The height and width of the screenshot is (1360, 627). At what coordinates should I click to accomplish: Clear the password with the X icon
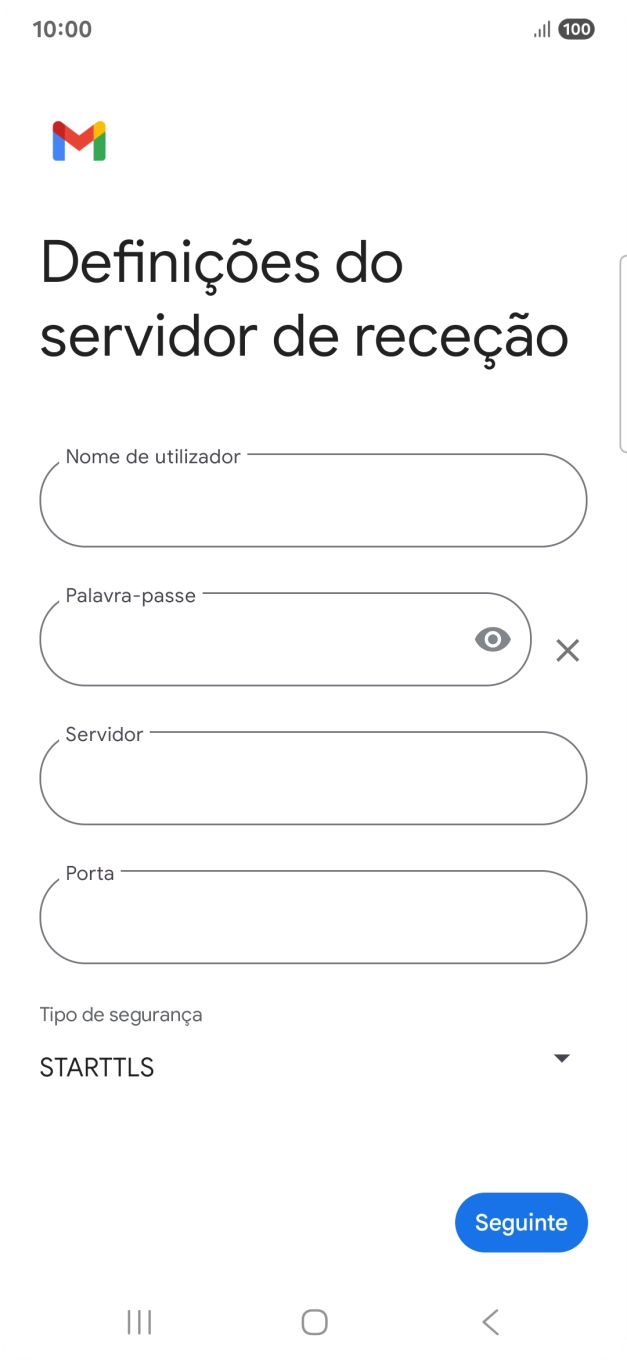568,651
